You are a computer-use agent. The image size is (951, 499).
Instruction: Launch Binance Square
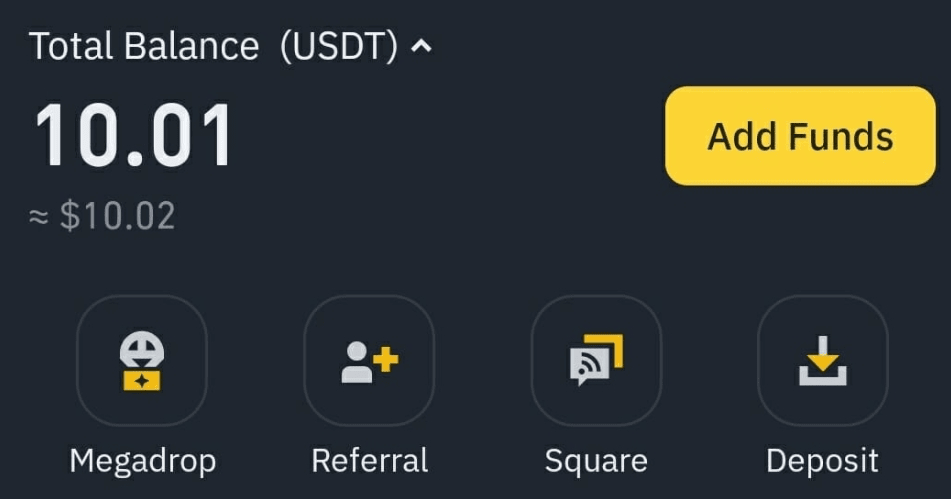[x=596, y=362]
